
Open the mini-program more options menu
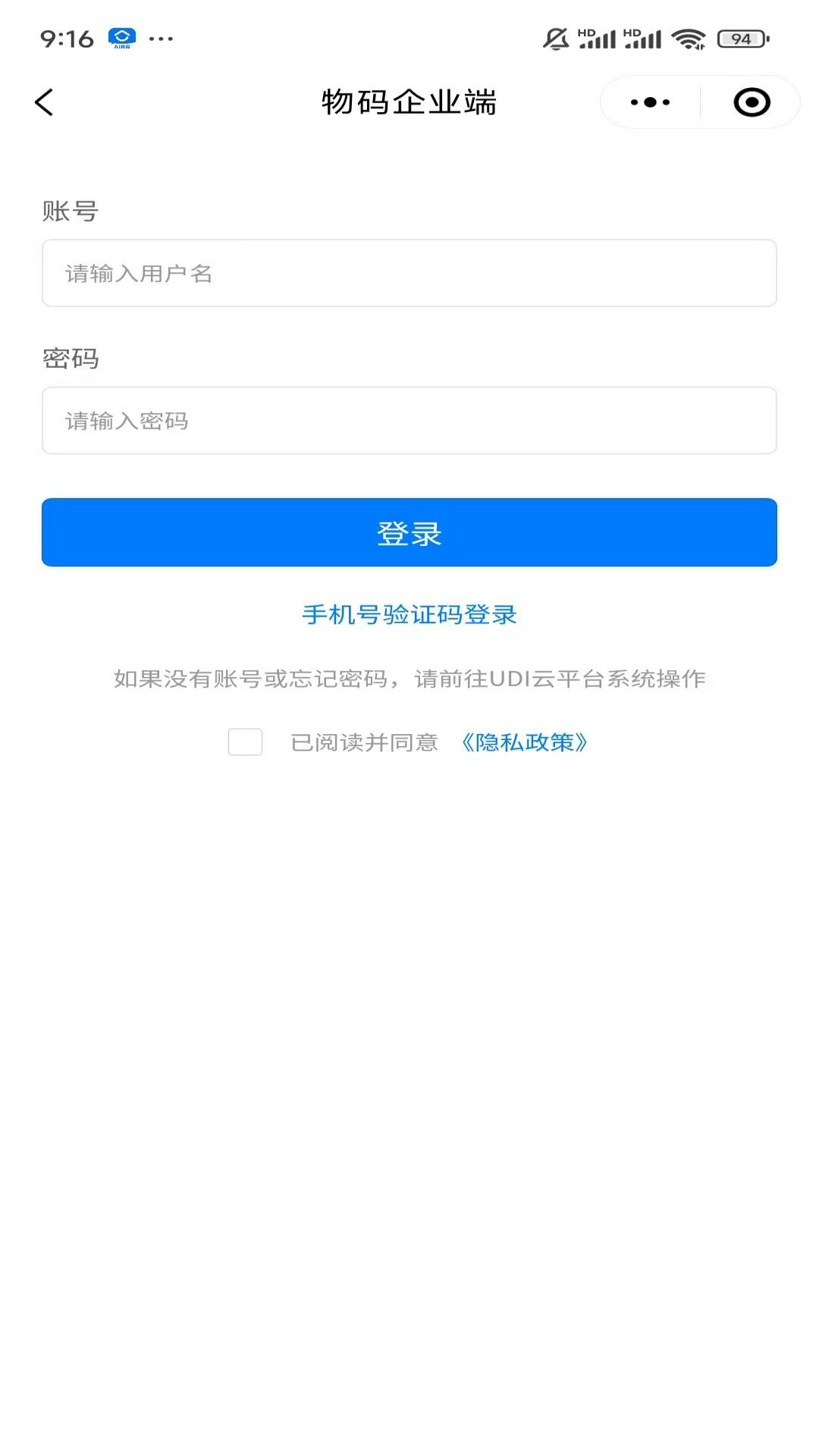pos(648,101)
